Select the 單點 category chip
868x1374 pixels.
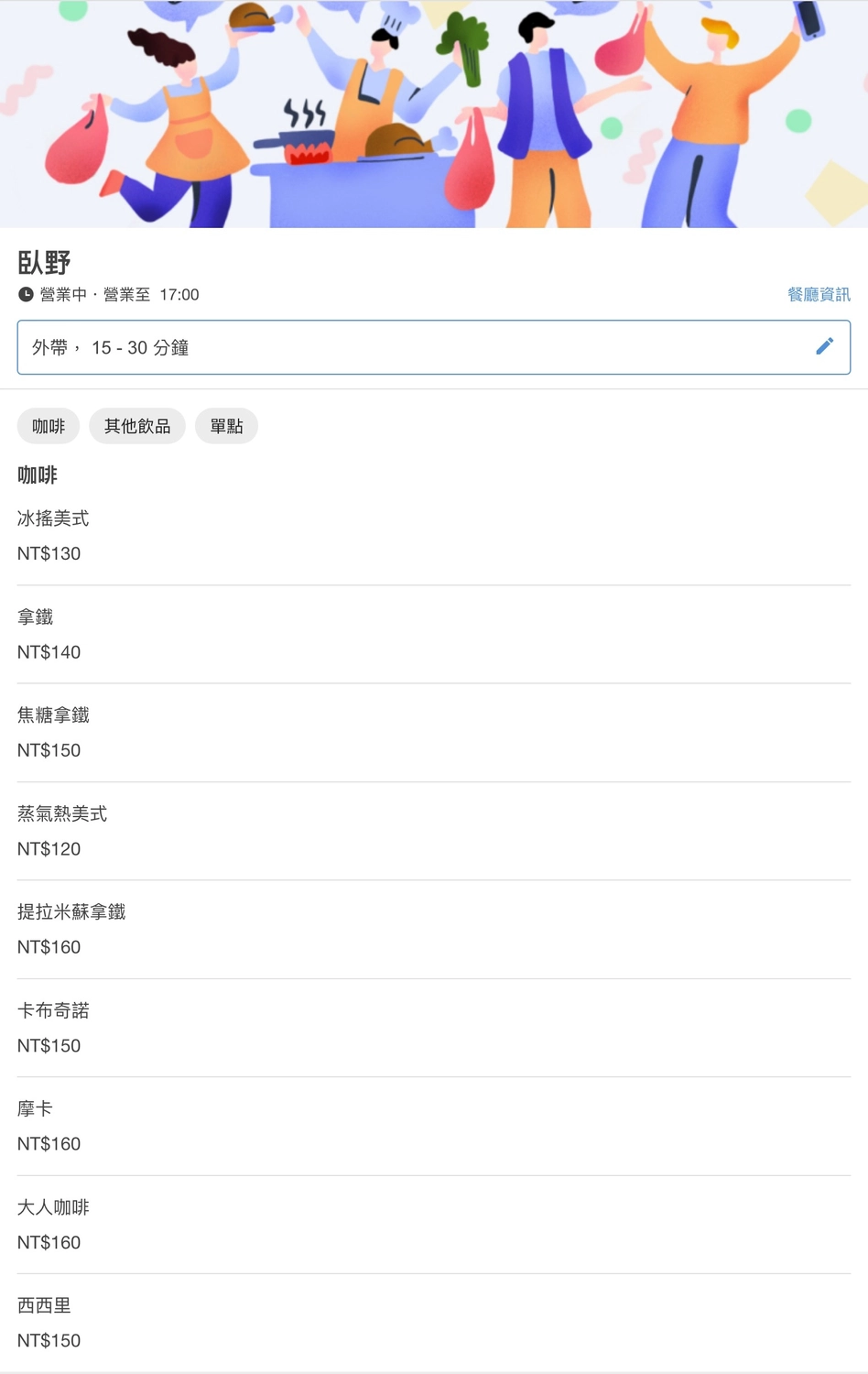pos(226,426)
